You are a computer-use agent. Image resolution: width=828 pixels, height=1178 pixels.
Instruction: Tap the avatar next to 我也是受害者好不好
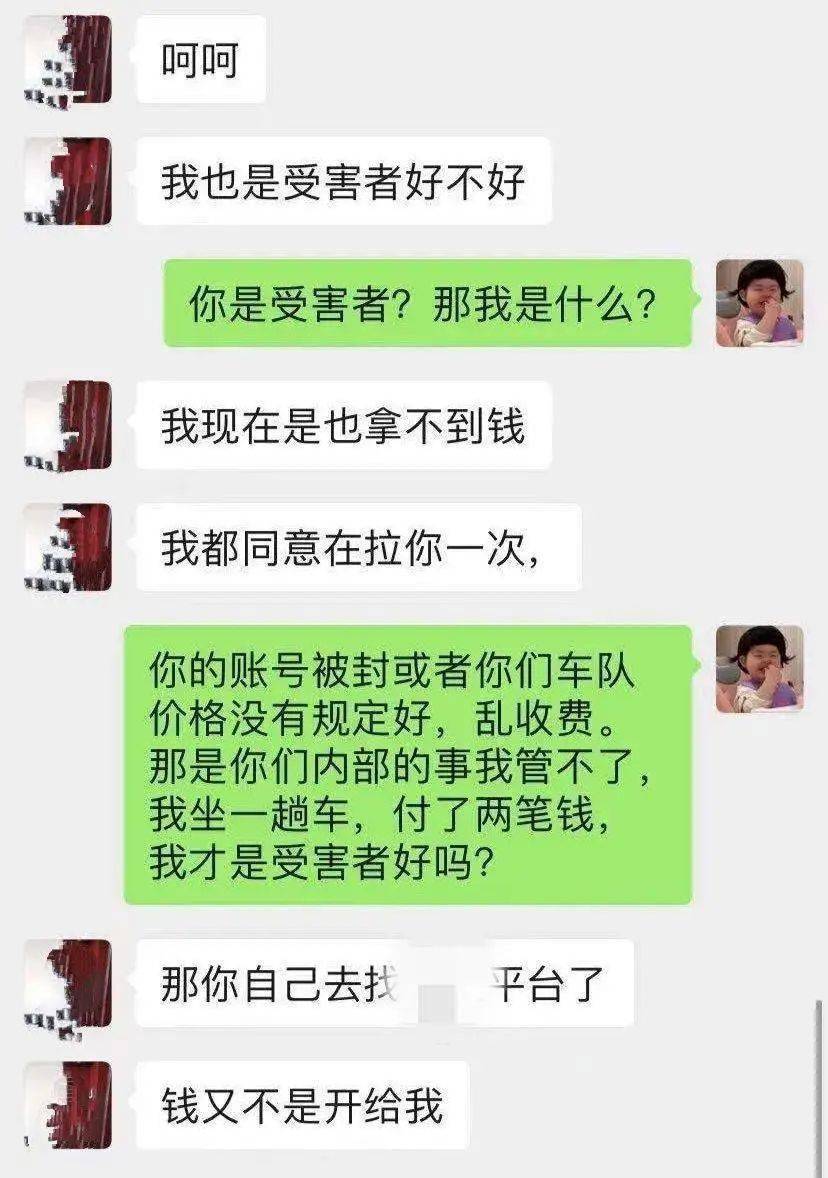[68, 181]
